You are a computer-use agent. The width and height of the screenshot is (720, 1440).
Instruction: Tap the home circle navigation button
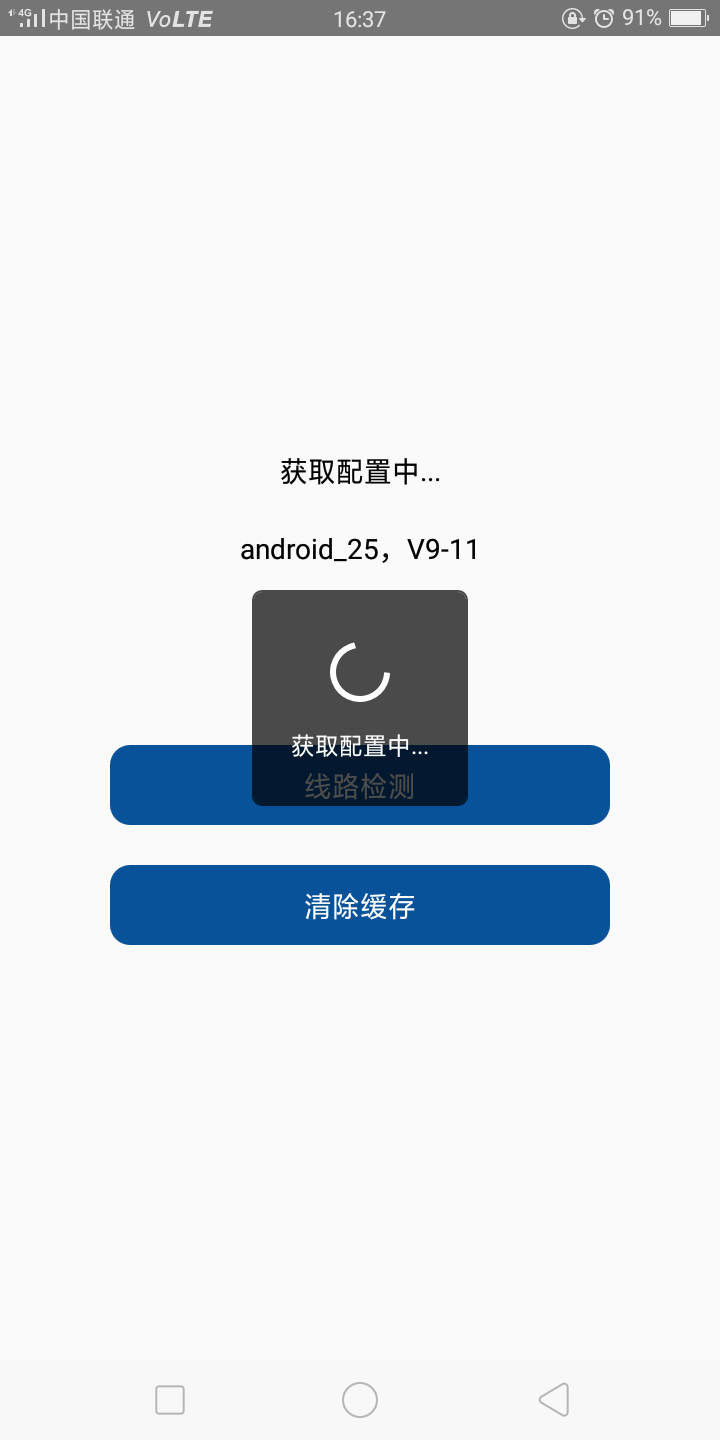(x=360, y=1400)
